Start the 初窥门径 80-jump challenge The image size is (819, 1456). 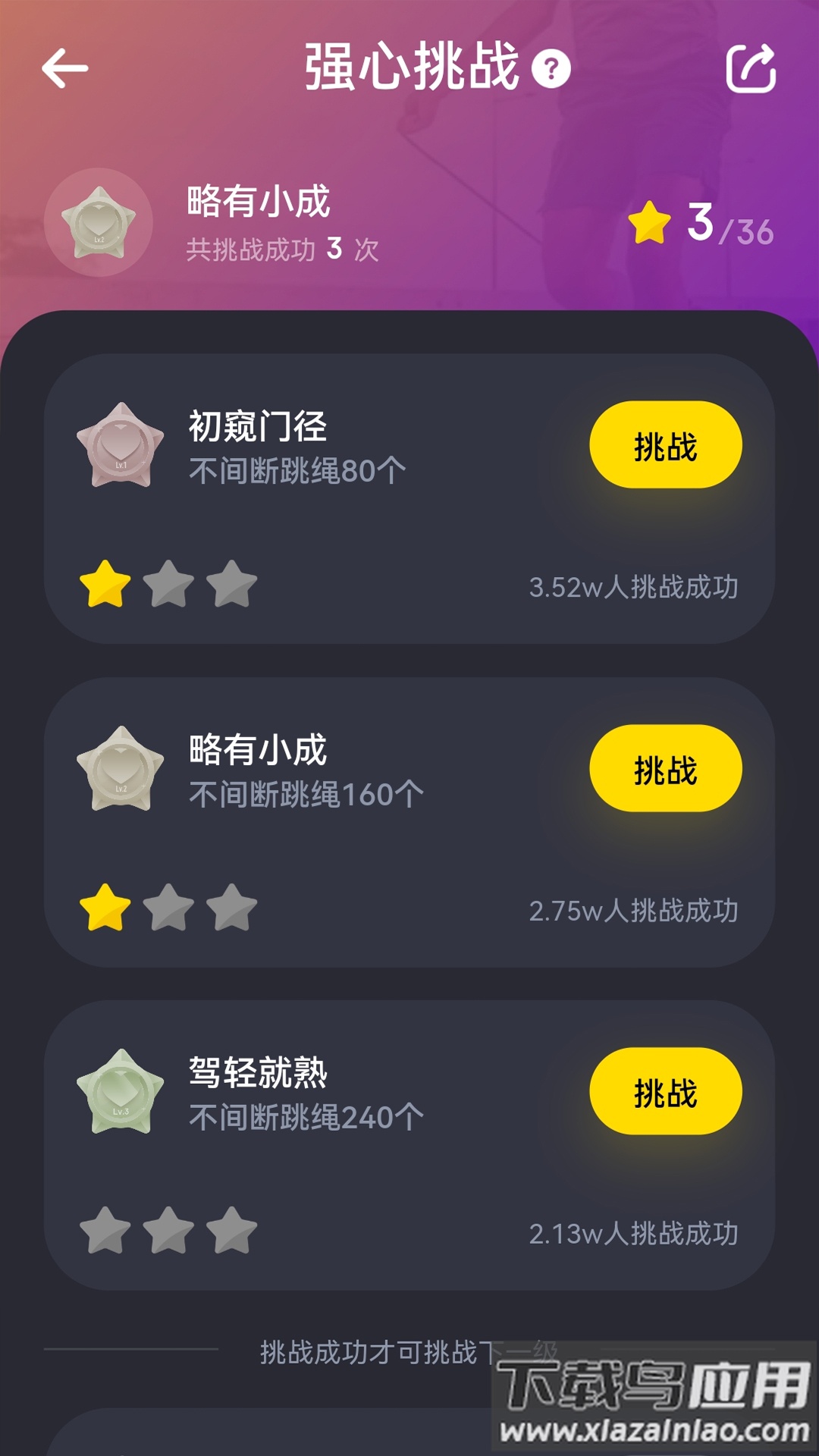click(x=665, y=445)
